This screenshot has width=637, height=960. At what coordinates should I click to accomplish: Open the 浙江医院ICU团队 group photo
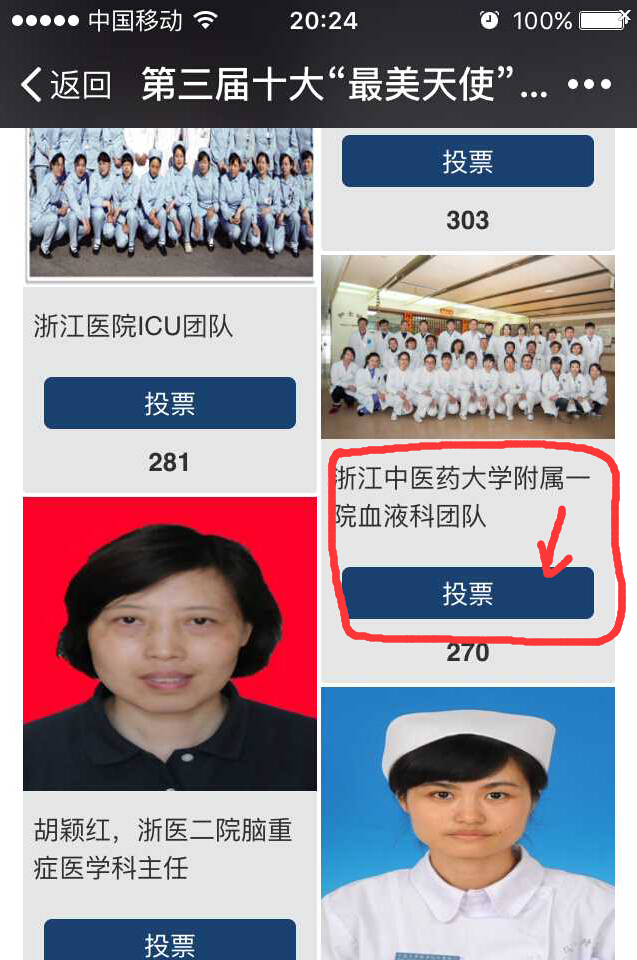(x=169, y=200)
